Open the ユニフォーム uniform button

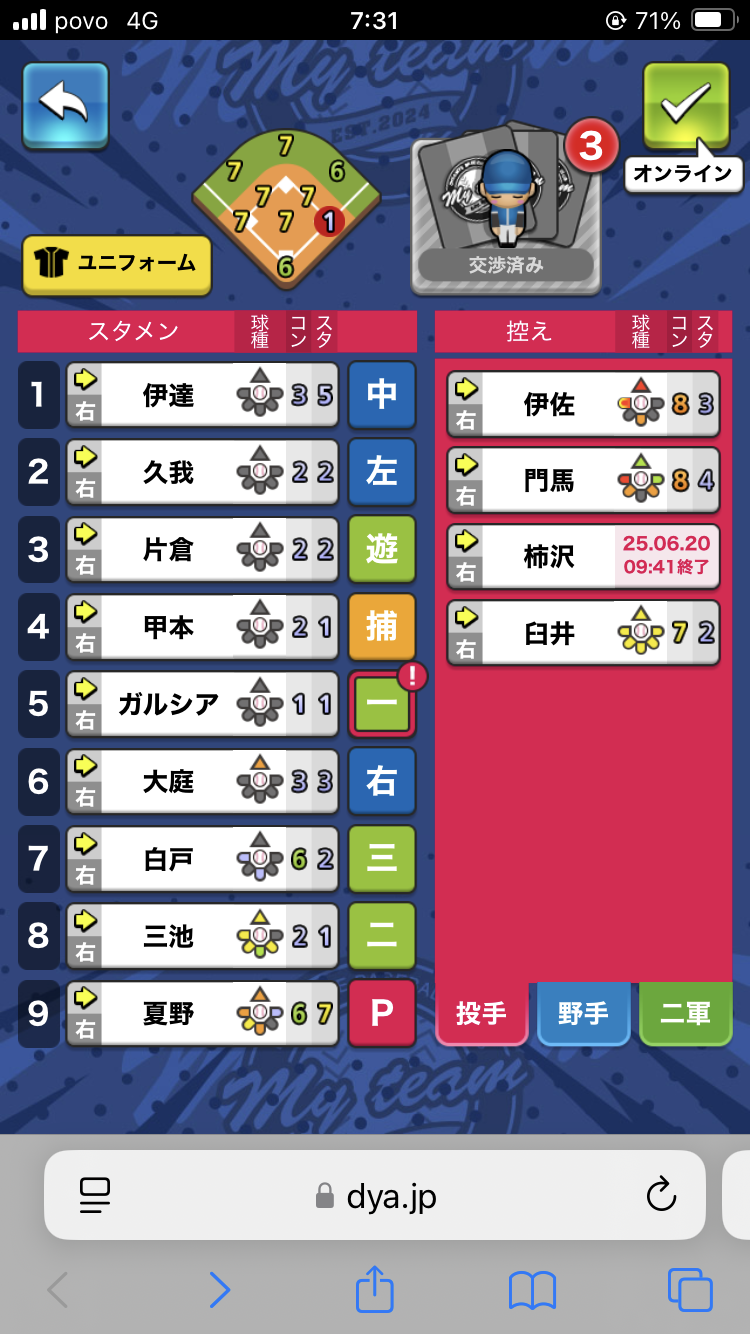[117, 264]
